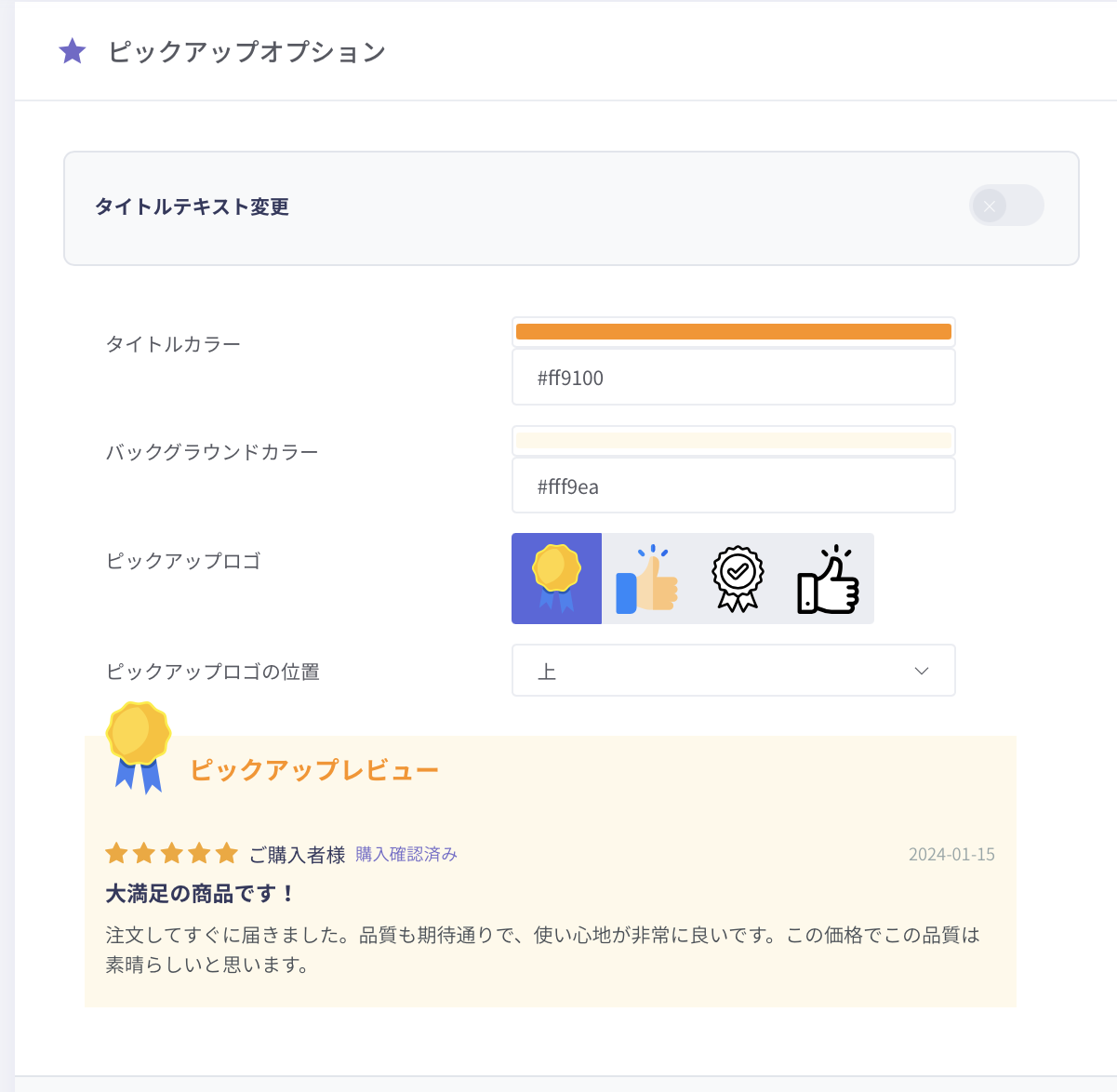
Task: Select the black outline thumbs-up logo
Action: tap(828, 579)
